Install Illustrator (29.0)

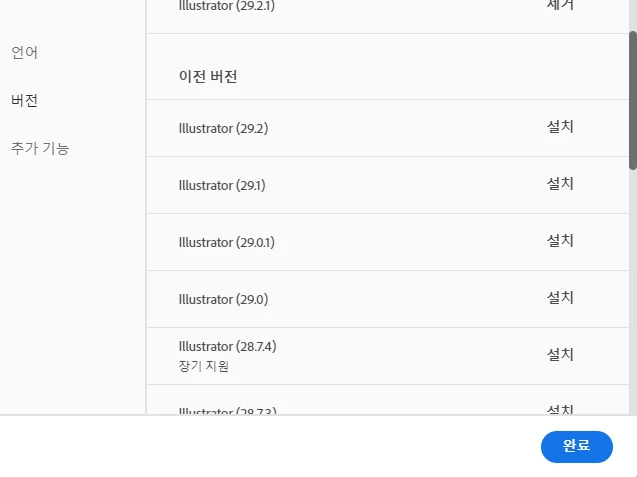click(560, 298)
